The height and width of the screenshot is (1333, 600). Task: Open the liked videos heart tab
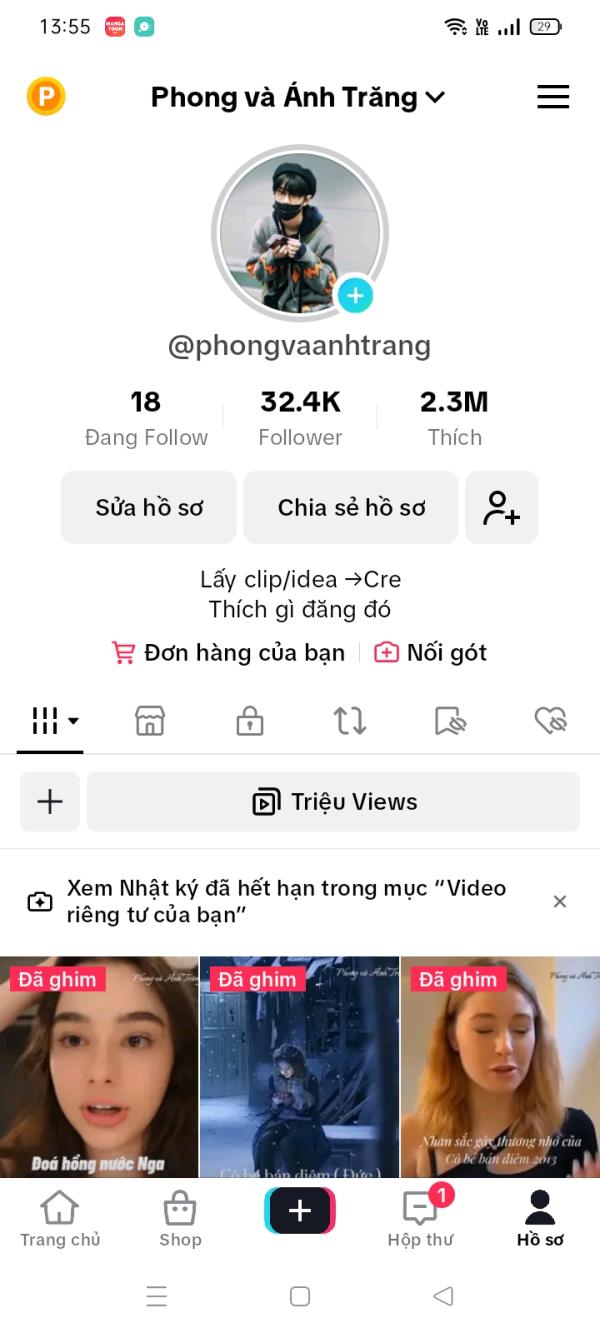coord(551,721)
